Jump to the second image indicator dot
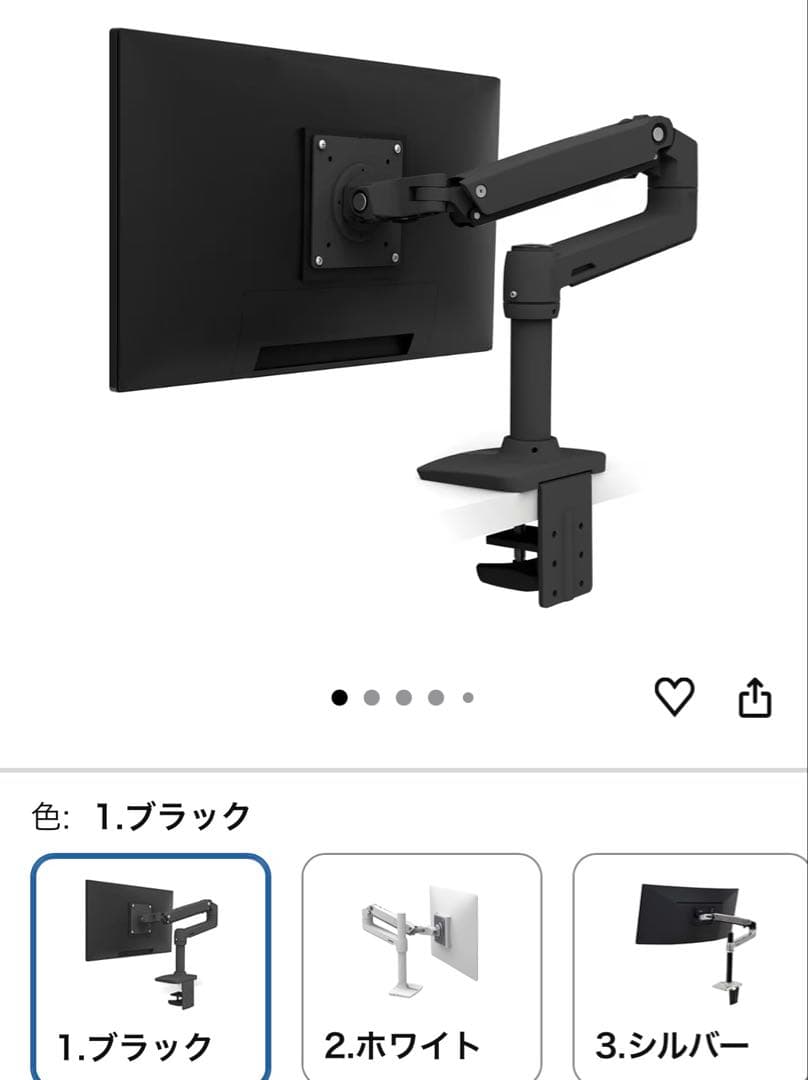 tap(371, 698)
